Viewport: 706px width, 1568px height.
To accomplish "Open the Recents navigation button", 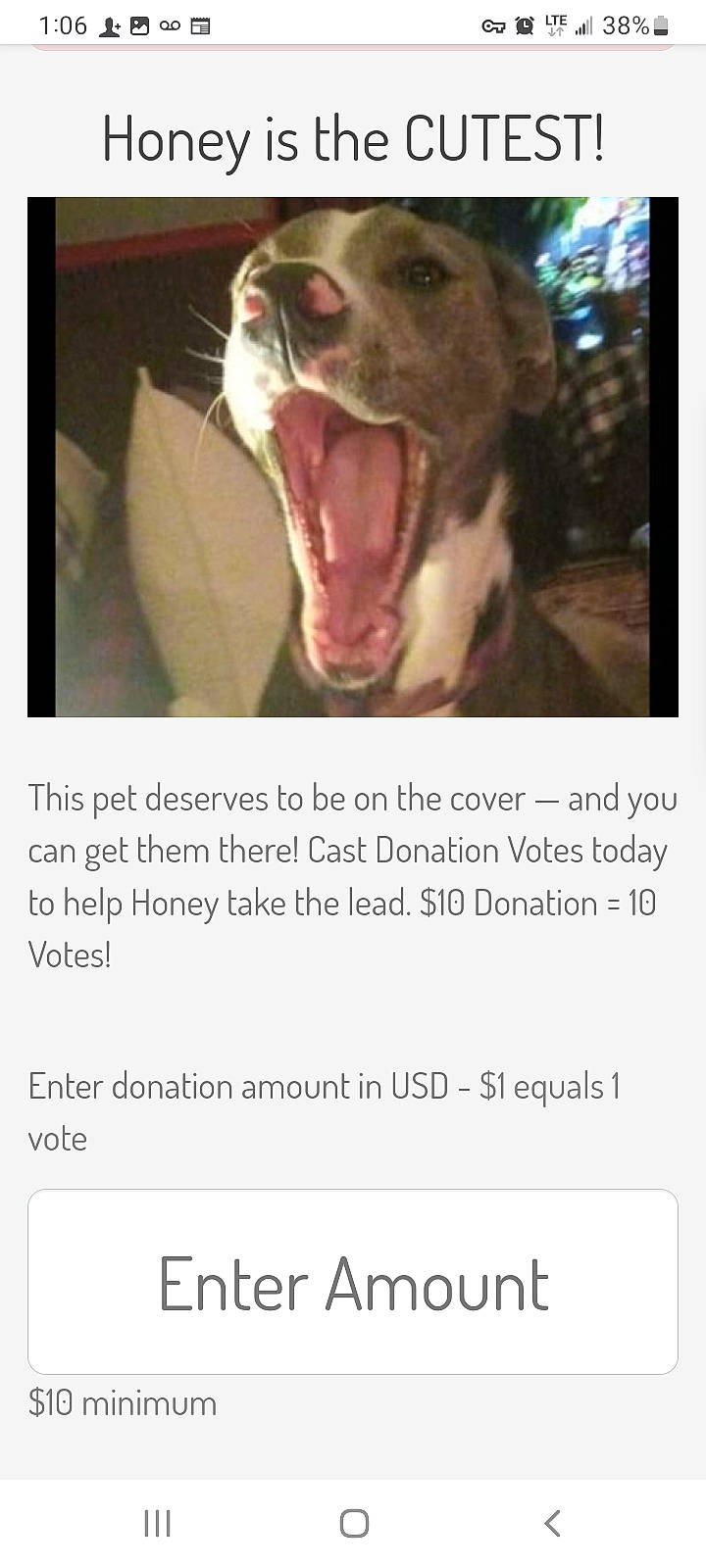I will click(x=156, y=1523).
